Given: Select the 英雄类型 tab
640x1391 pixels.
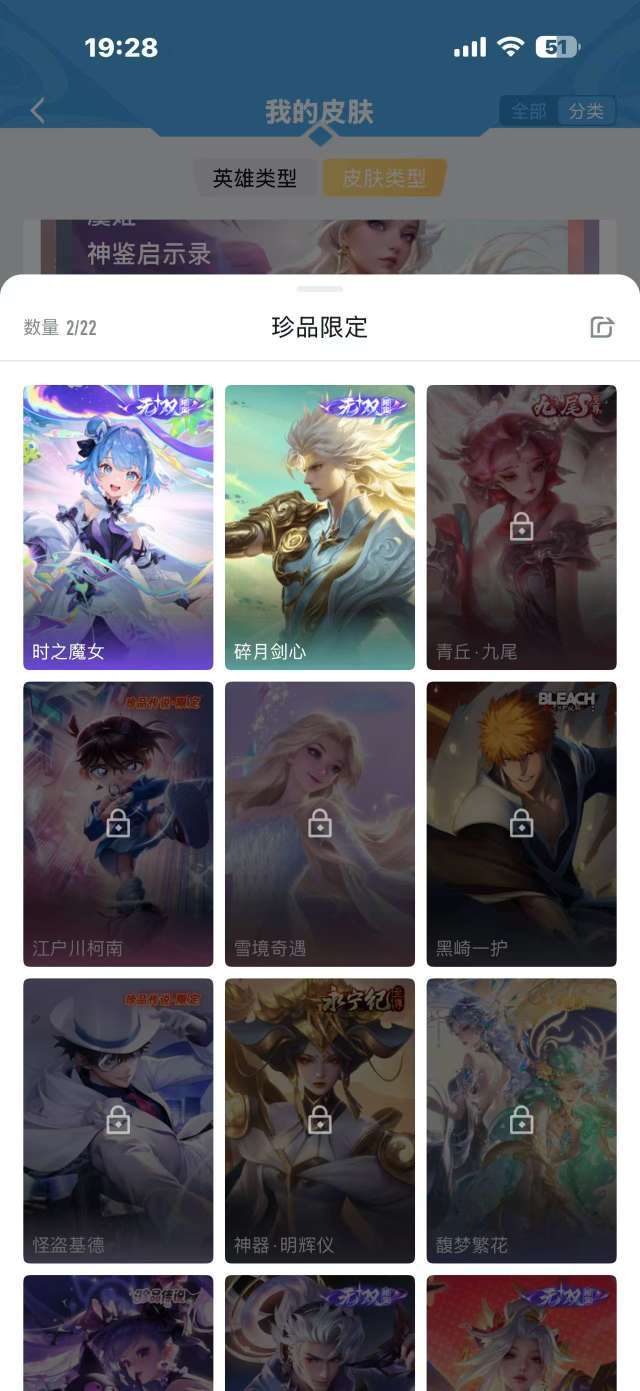Looking at the screenshot, I should [x=255, y=178].
